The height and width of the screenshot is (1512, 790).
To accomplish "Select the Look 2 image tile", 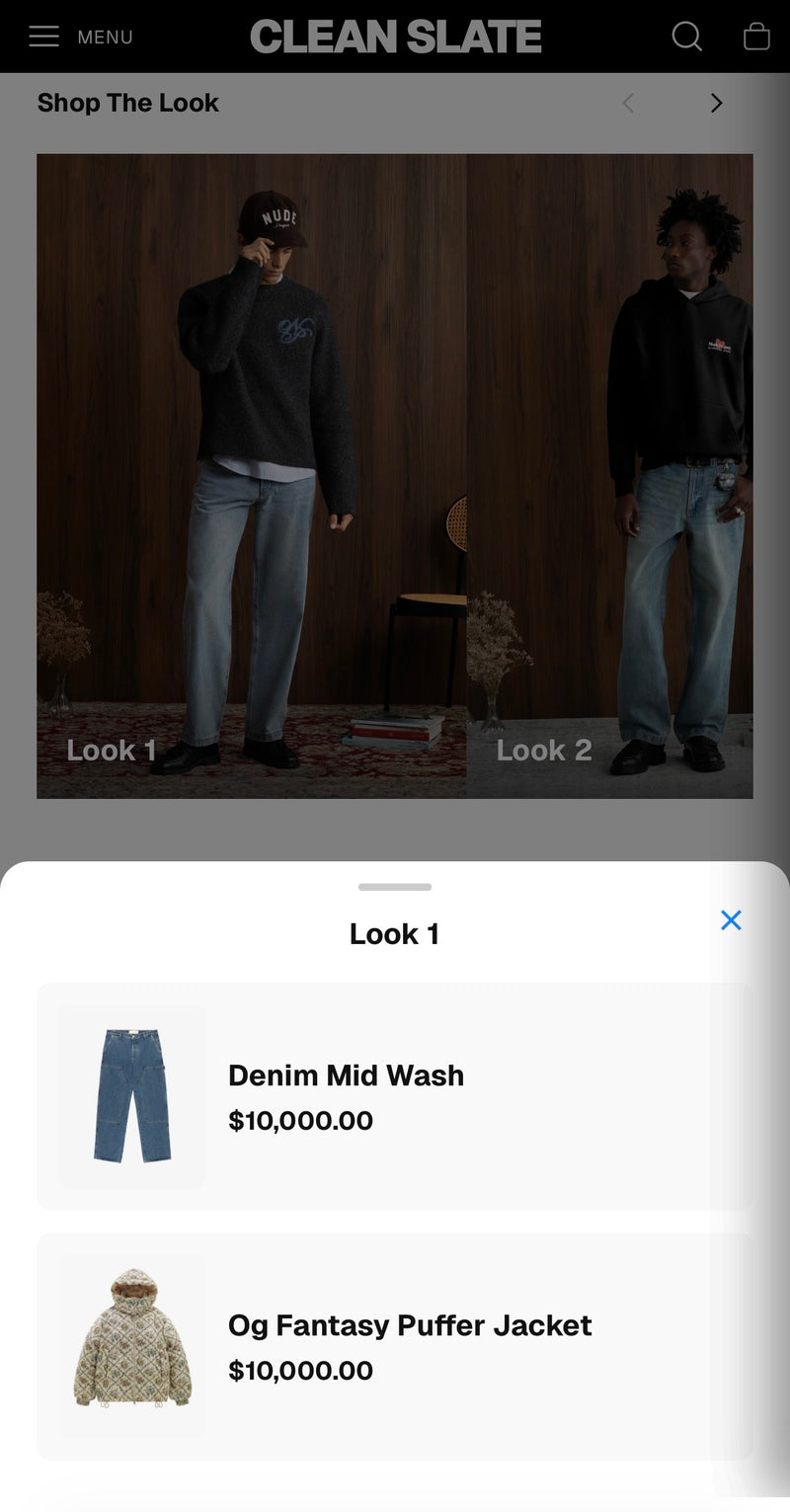I will pos(609,474).
